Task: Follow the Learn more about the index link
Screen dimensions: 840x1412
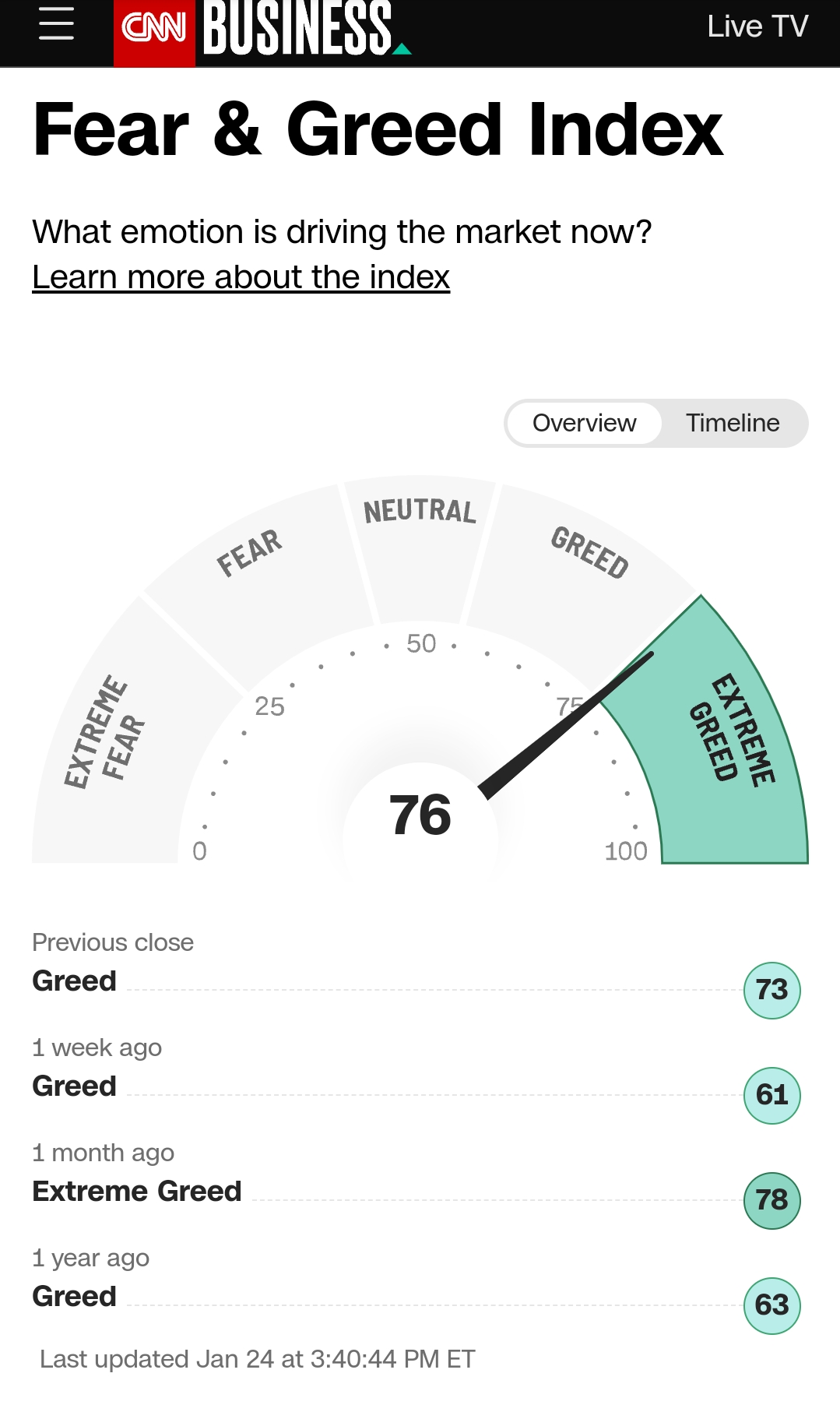Action: 241,277
